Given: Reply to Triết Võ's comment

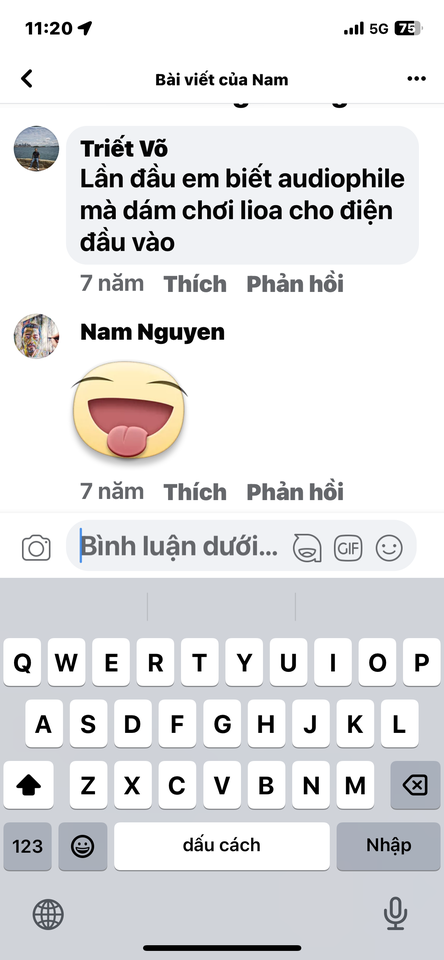Looking at the screenshot, I should 295,284.
